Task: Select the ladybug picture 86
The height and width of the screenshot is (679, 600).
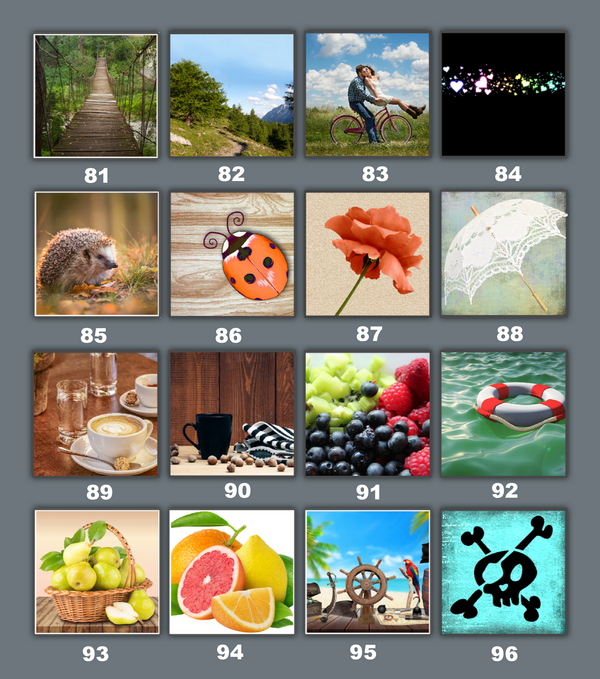Action: click(x=231, y=254)
